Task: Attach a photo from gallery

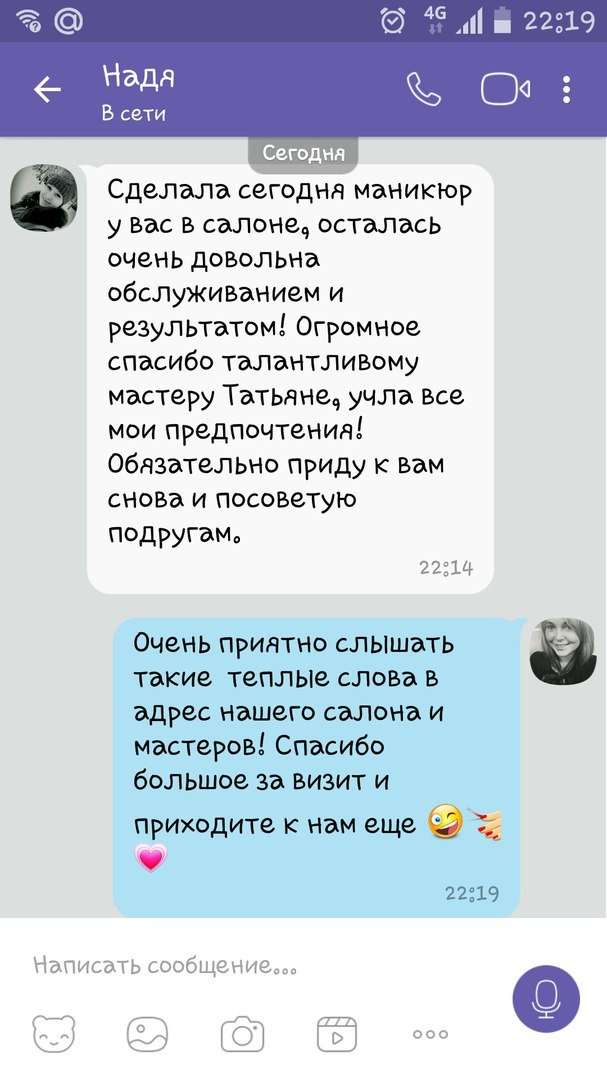Action: (x=146, y=1034)
